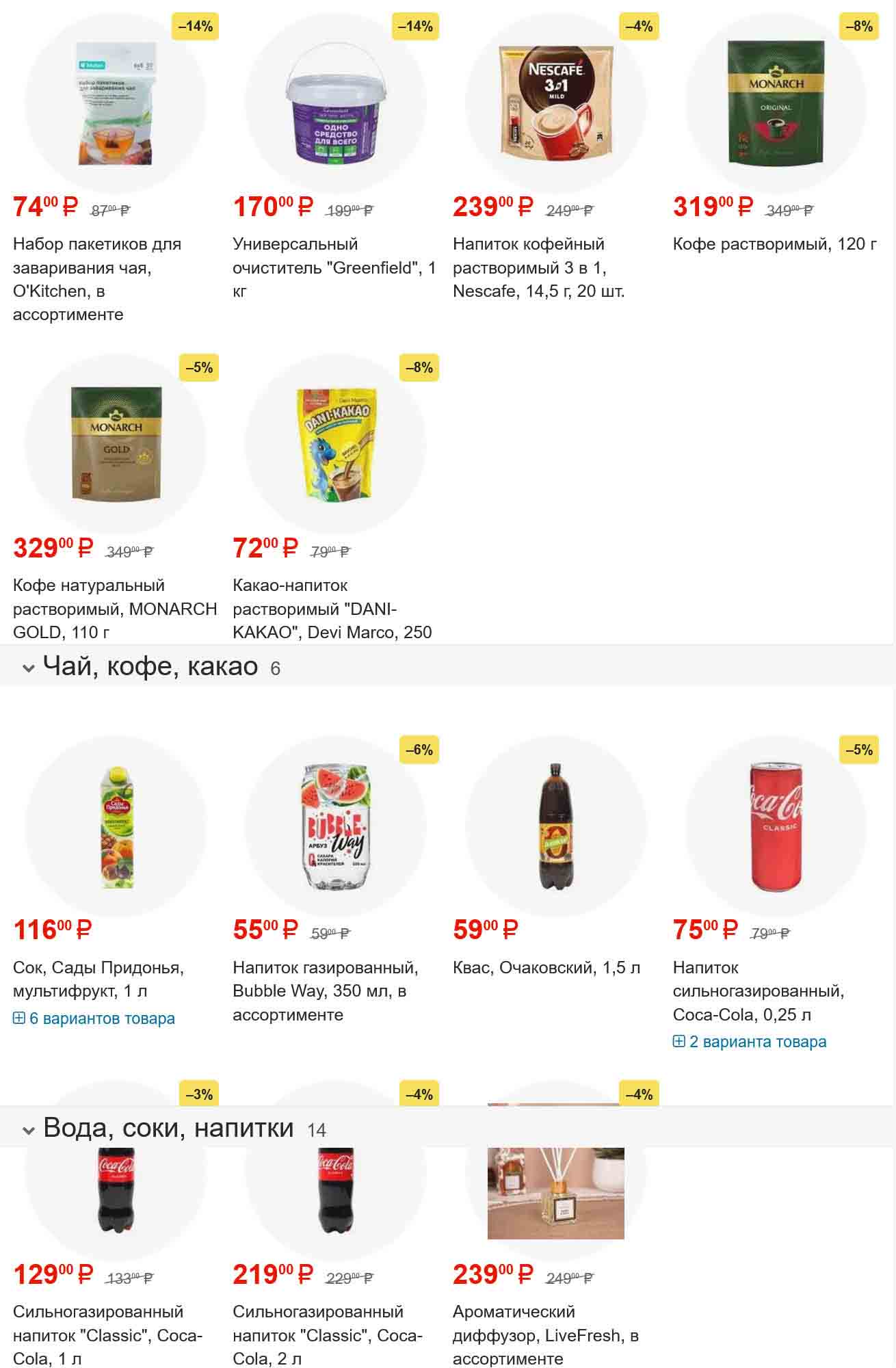Collapse the Чай, кофе, какао section

pos(29,668)
